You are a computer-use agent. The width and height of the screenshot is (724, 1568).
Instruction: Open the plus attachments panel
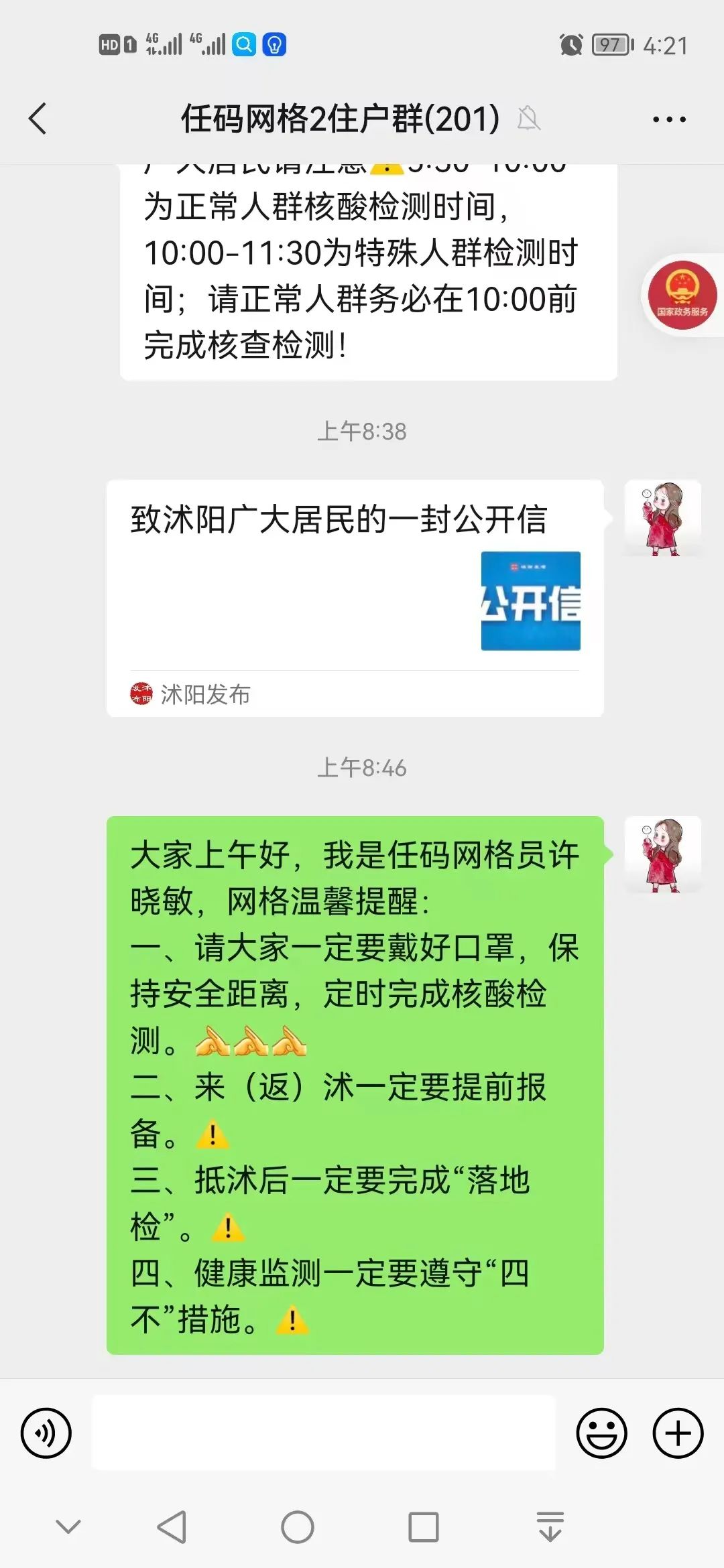point(678,1433)
